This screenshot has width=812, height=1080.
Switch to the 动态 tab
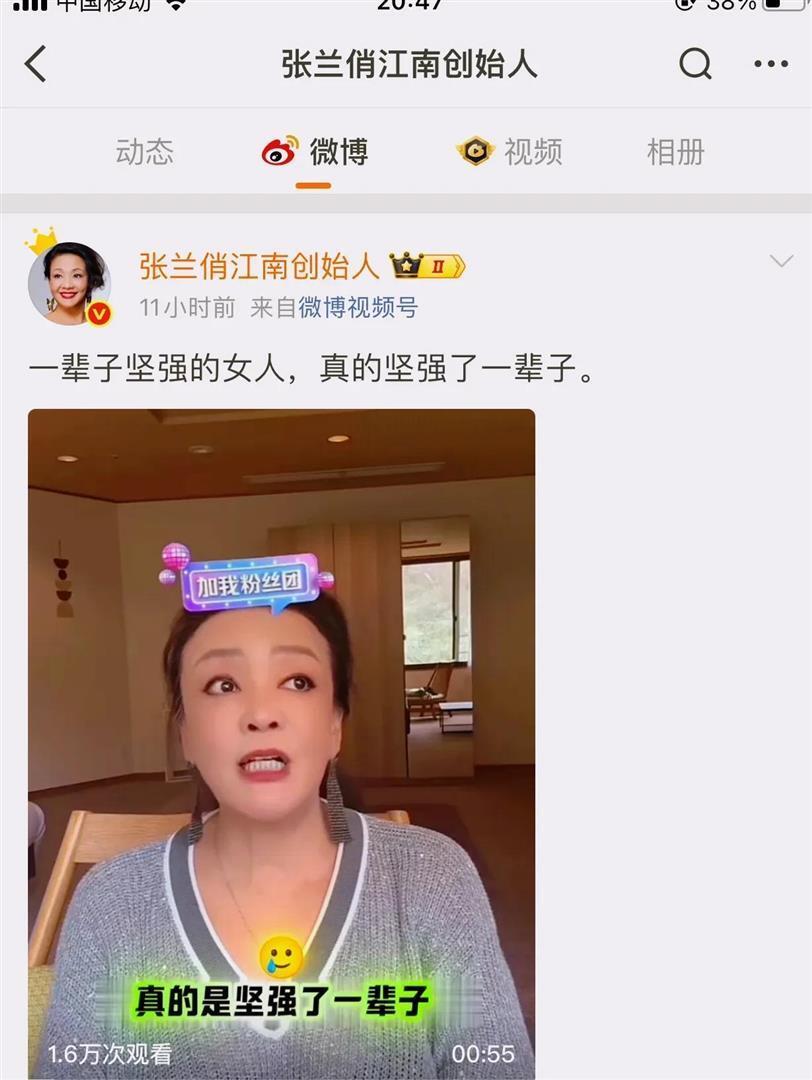point(143,152)
